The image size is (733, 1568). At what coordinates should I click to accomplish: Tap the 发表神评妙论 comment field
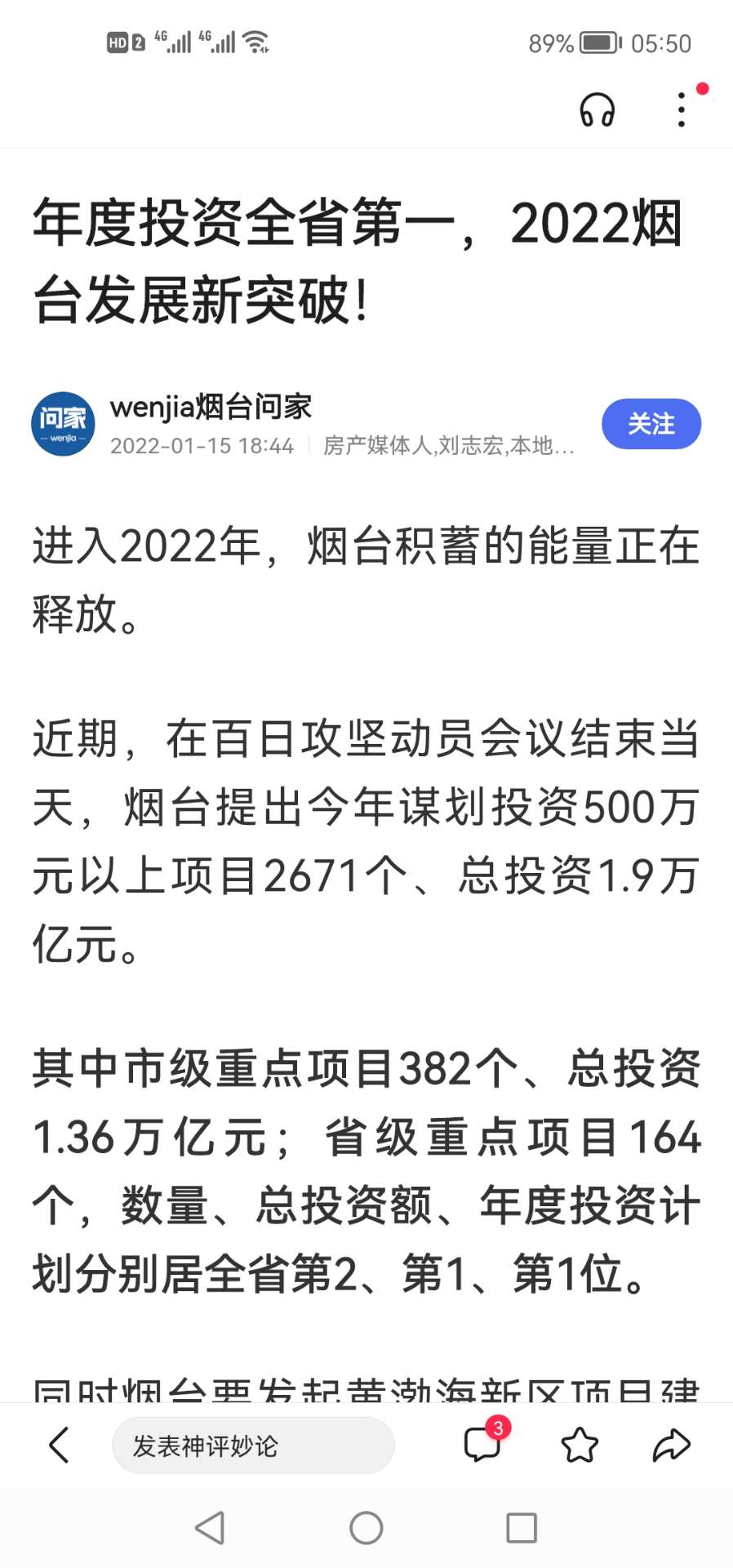click(x=253, y=1445)
